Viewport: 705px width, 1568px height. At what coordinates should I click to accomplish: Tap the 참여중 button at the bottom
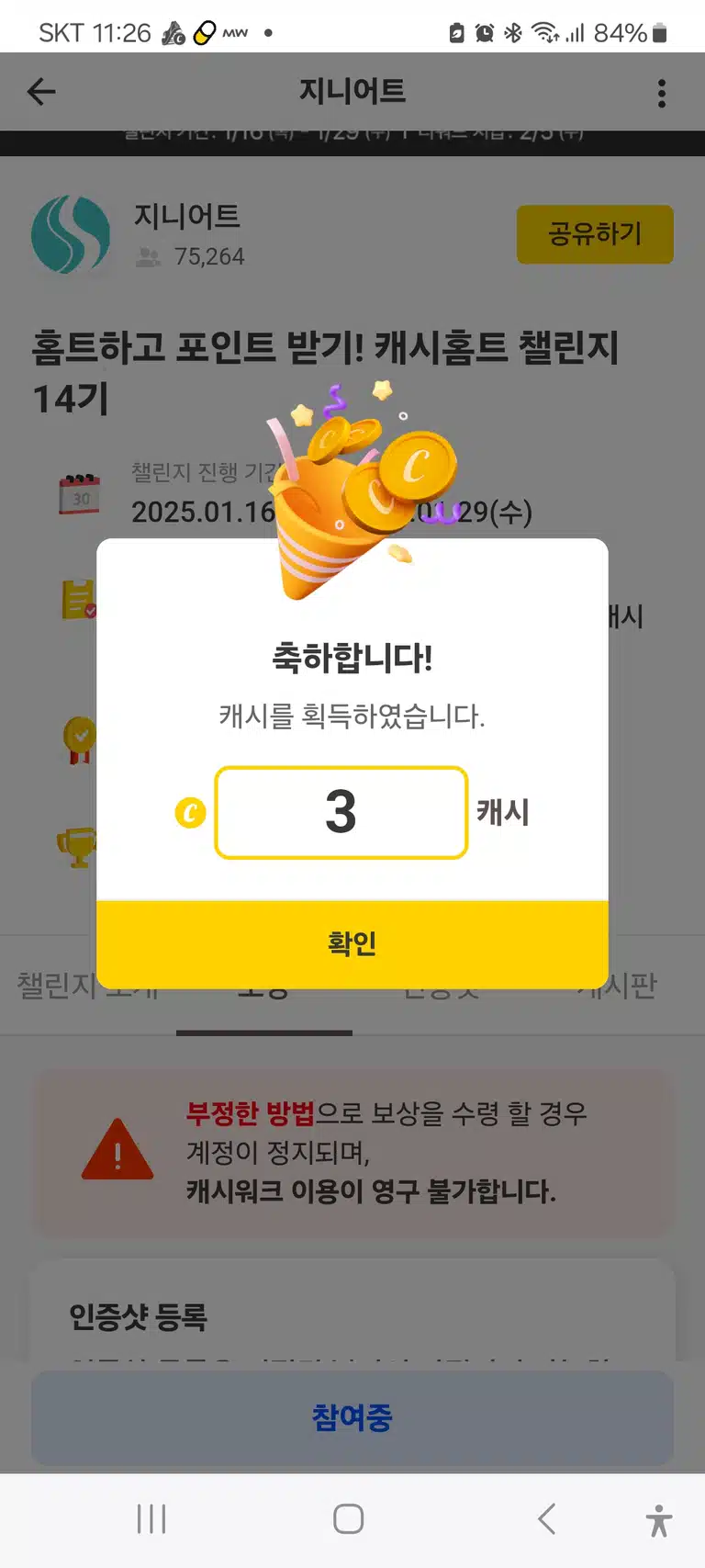pos(352,1417)
